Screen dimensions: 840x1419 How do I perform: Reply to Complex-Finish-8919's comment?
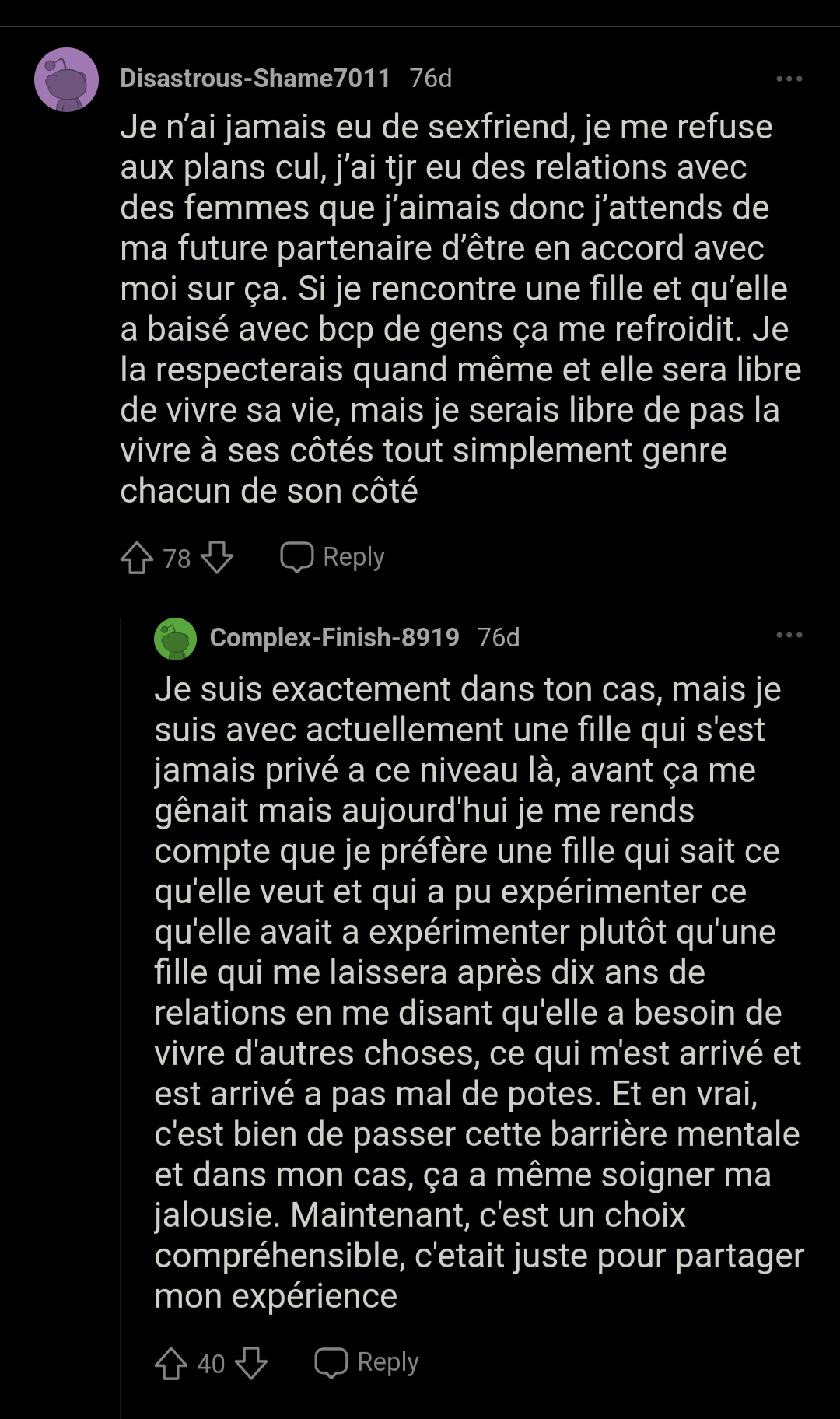(367, 1362)
